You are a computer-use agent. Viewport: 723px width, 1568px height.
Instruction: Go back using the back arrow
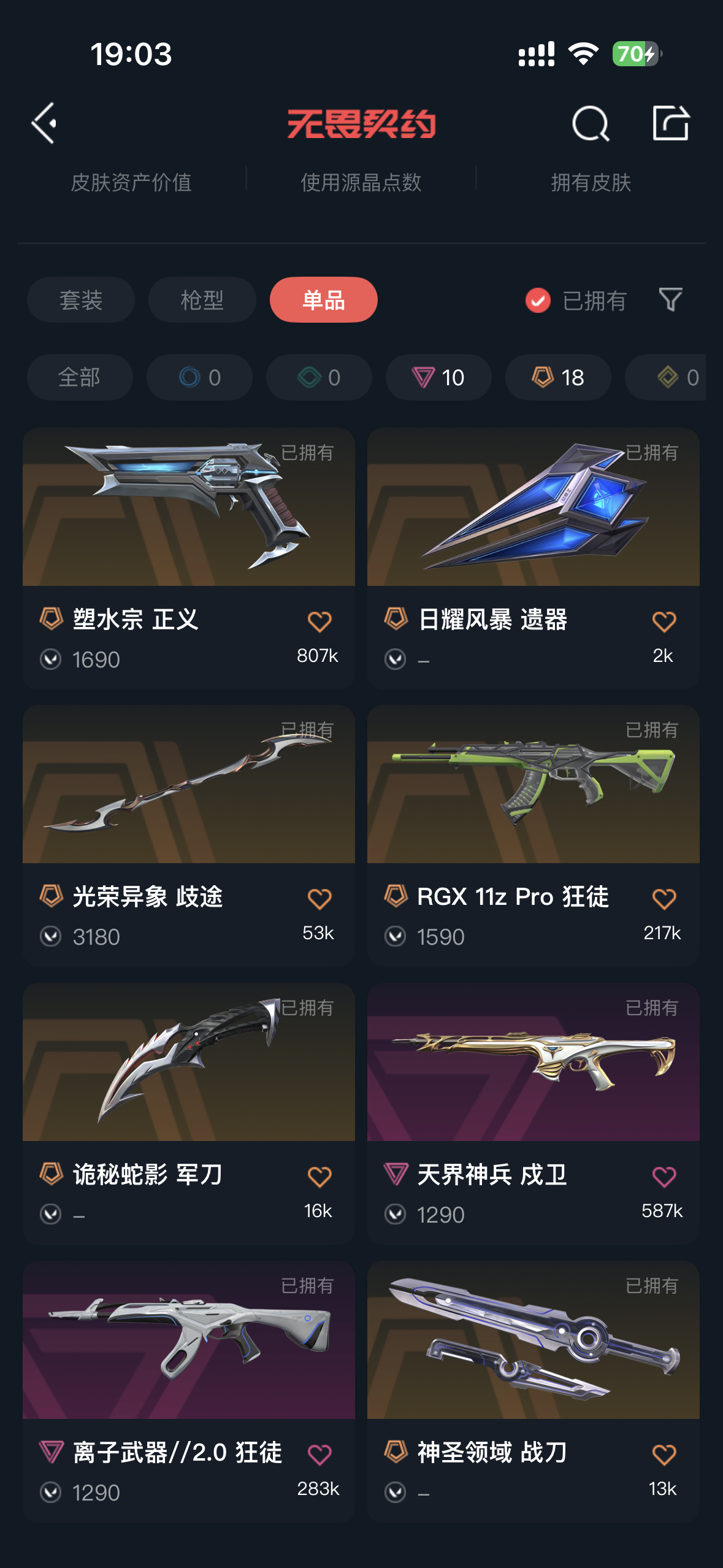point(44,123)
